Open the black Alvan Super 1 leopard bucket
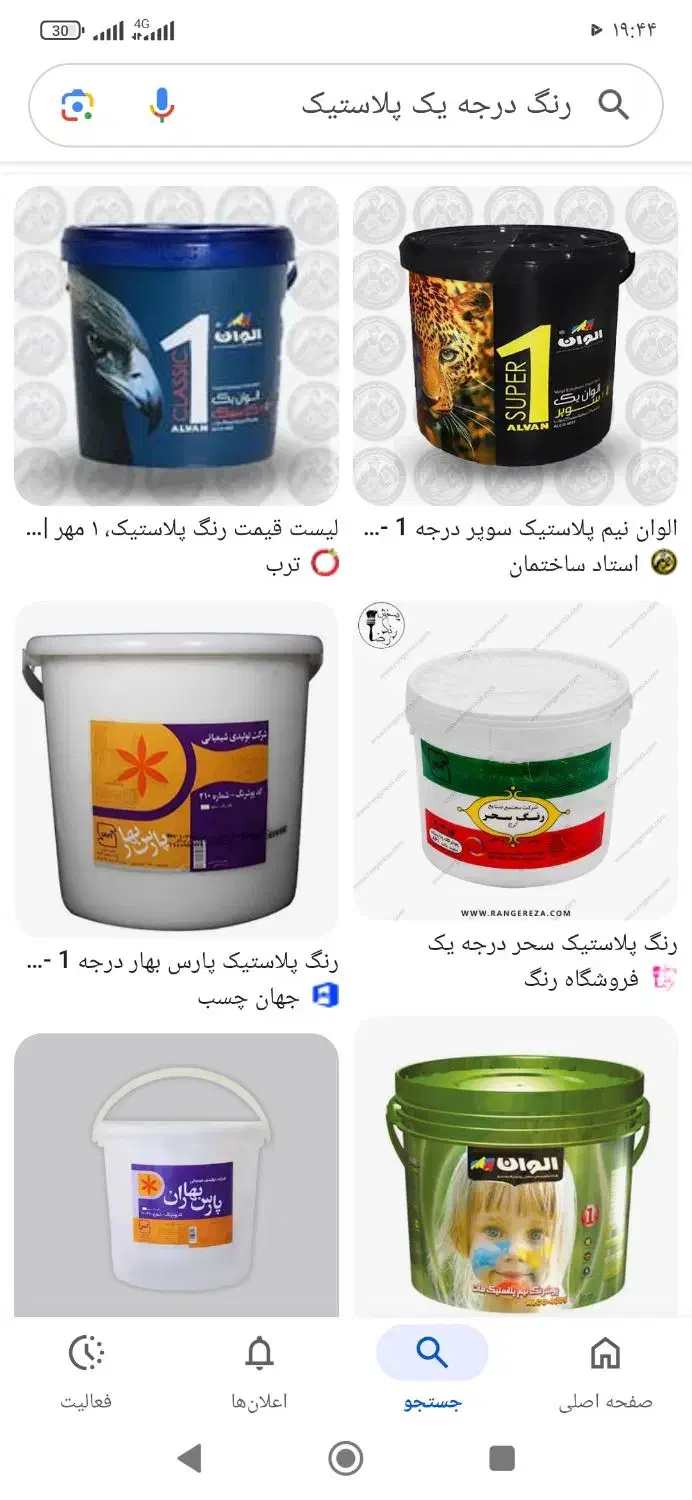 click(515, 345)
